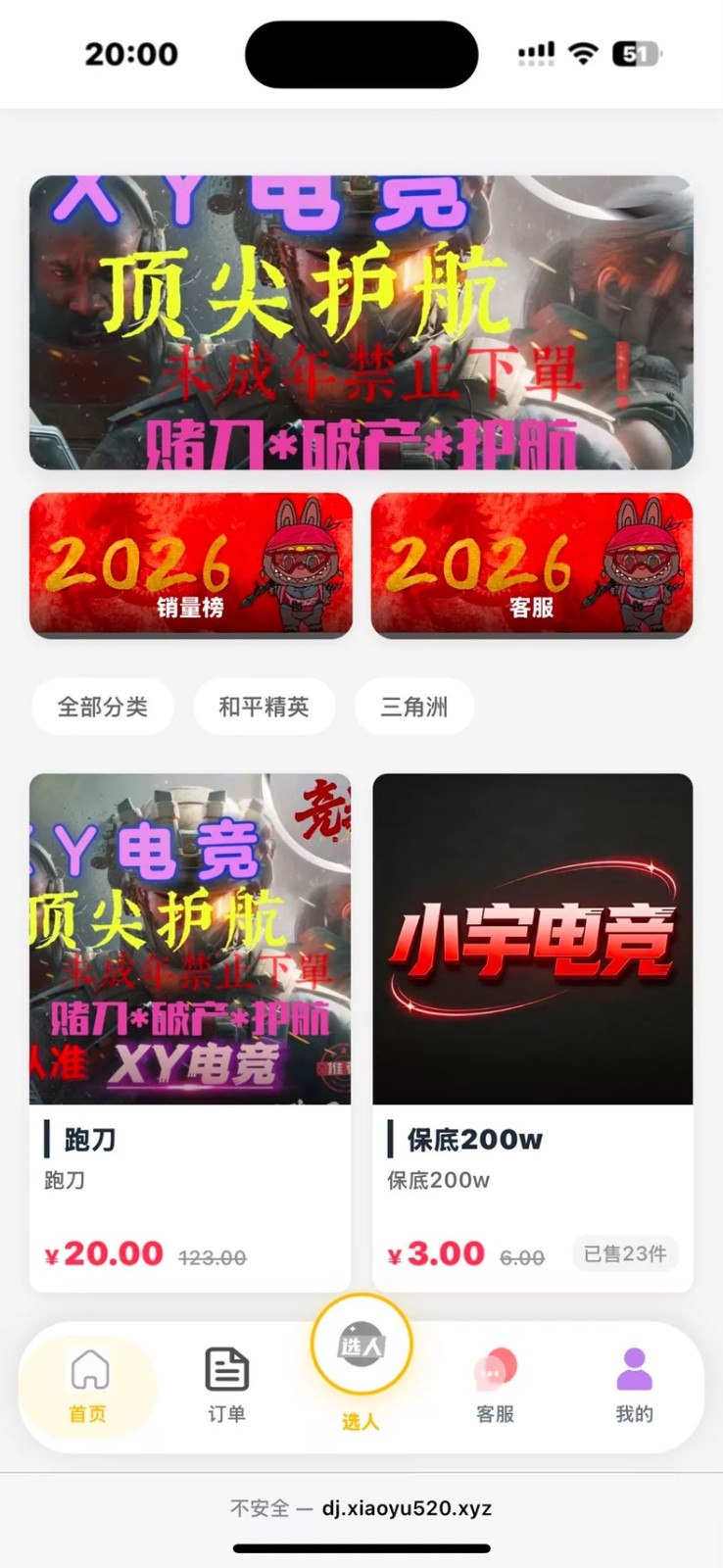Image resolution: width=723 pixels, height=1568 pixels.
Task: Switch to the 我的 profile tab
Action: pos(634,1386)
